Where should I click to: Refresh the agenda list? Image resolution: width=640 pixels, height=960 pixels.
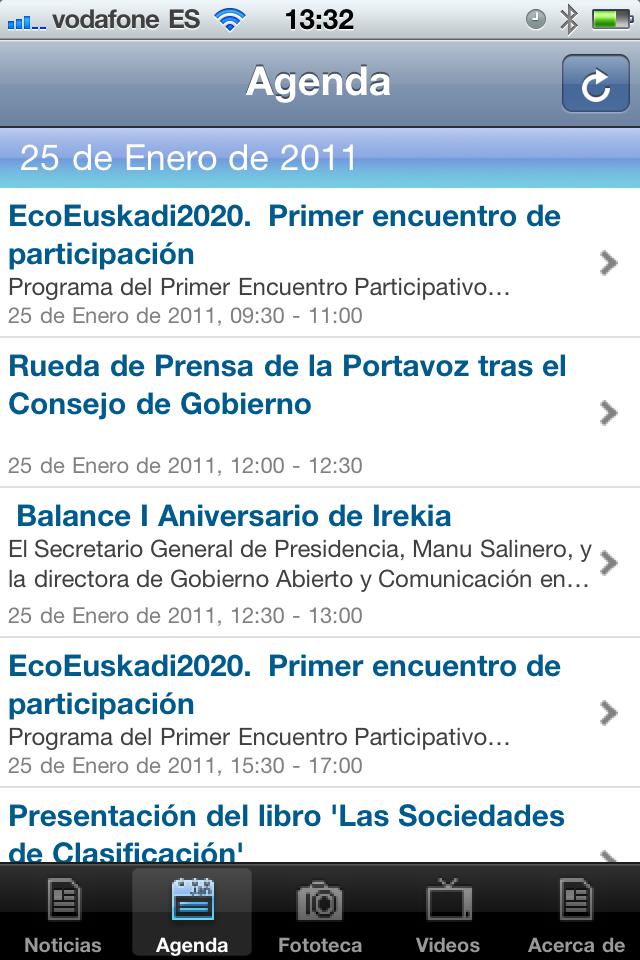(595, 84)
